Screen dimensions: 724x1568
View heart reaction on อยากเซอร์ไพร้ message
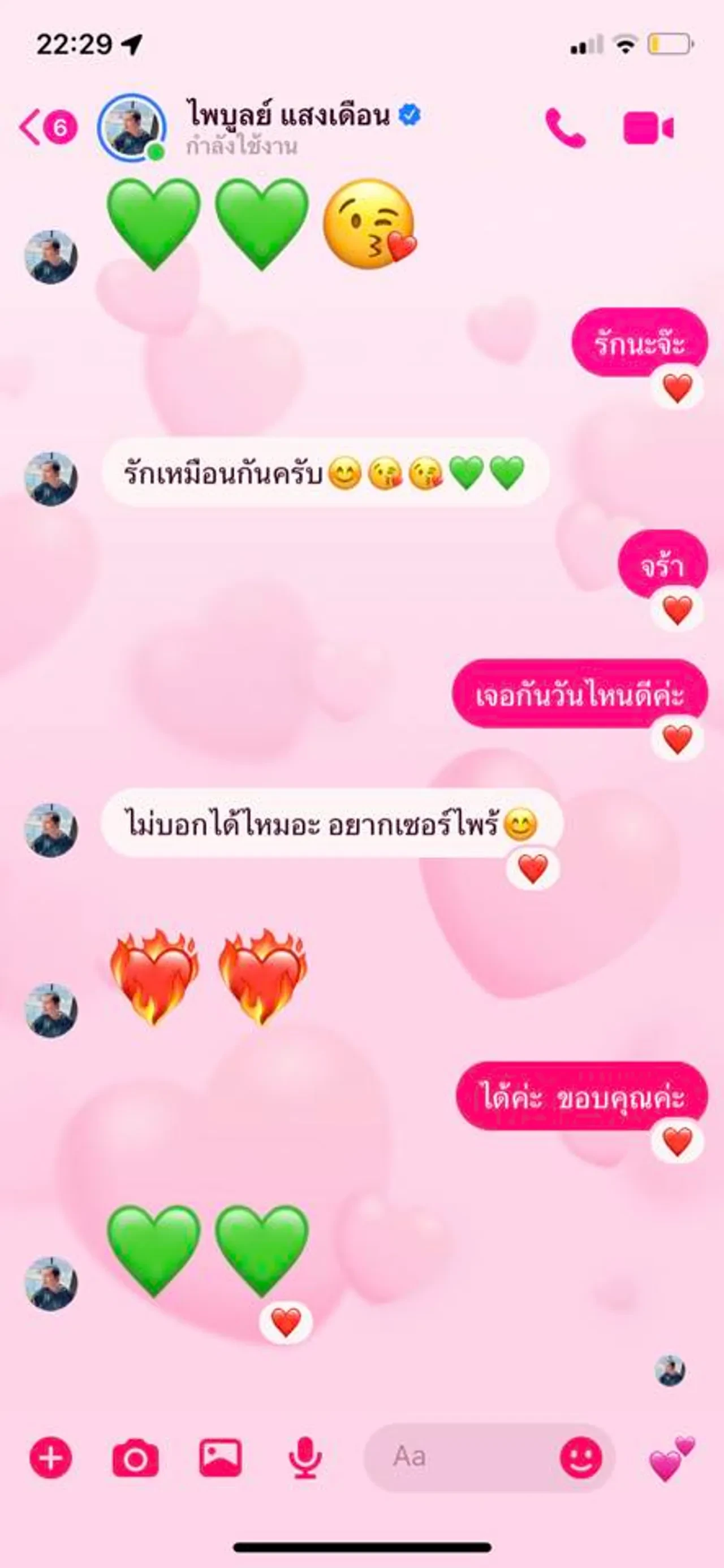coord(533,869)
